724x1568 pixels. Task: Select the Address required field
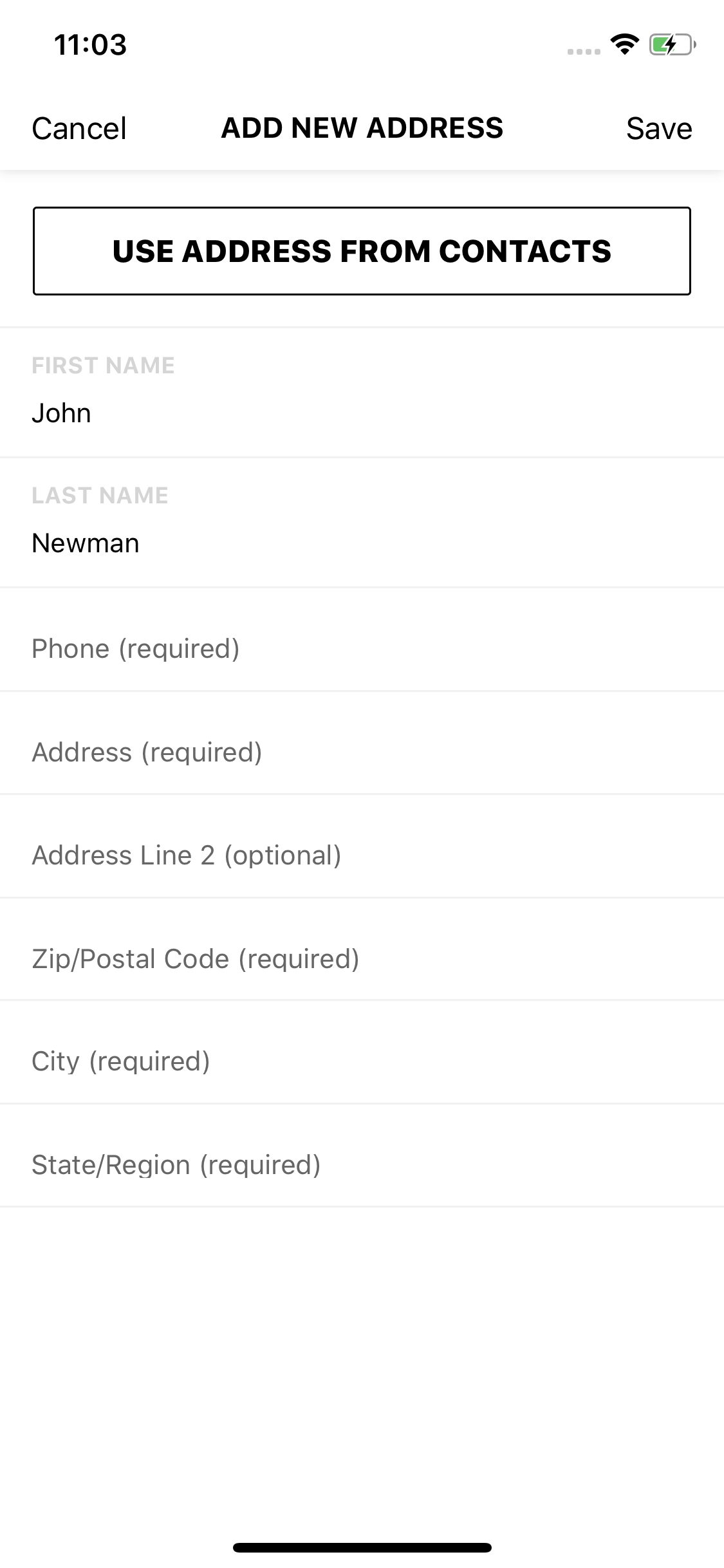(147, 751)
